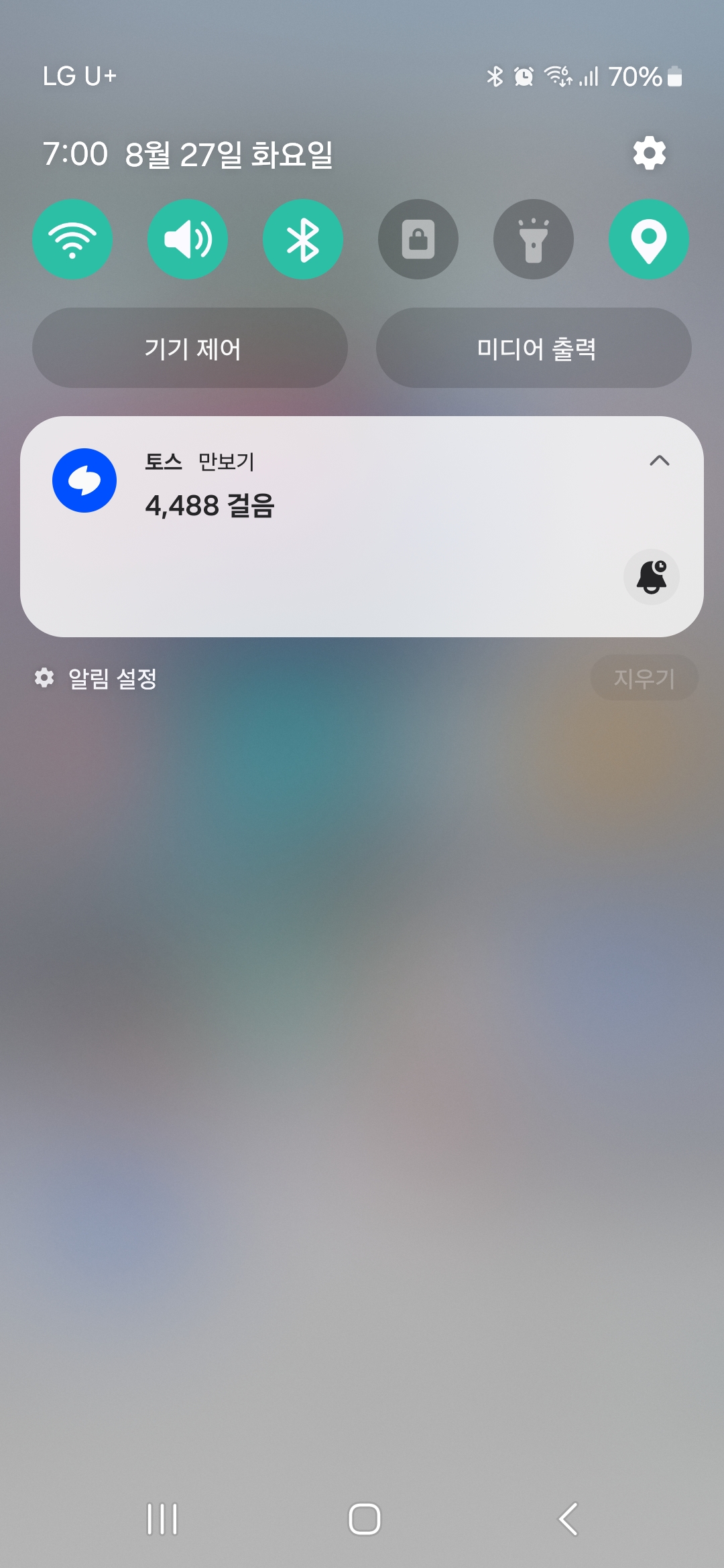Screen dimensions: 724x1568
Task: Collapse the 토스 notification with the chevron
Action: click(x=660, y=460)
